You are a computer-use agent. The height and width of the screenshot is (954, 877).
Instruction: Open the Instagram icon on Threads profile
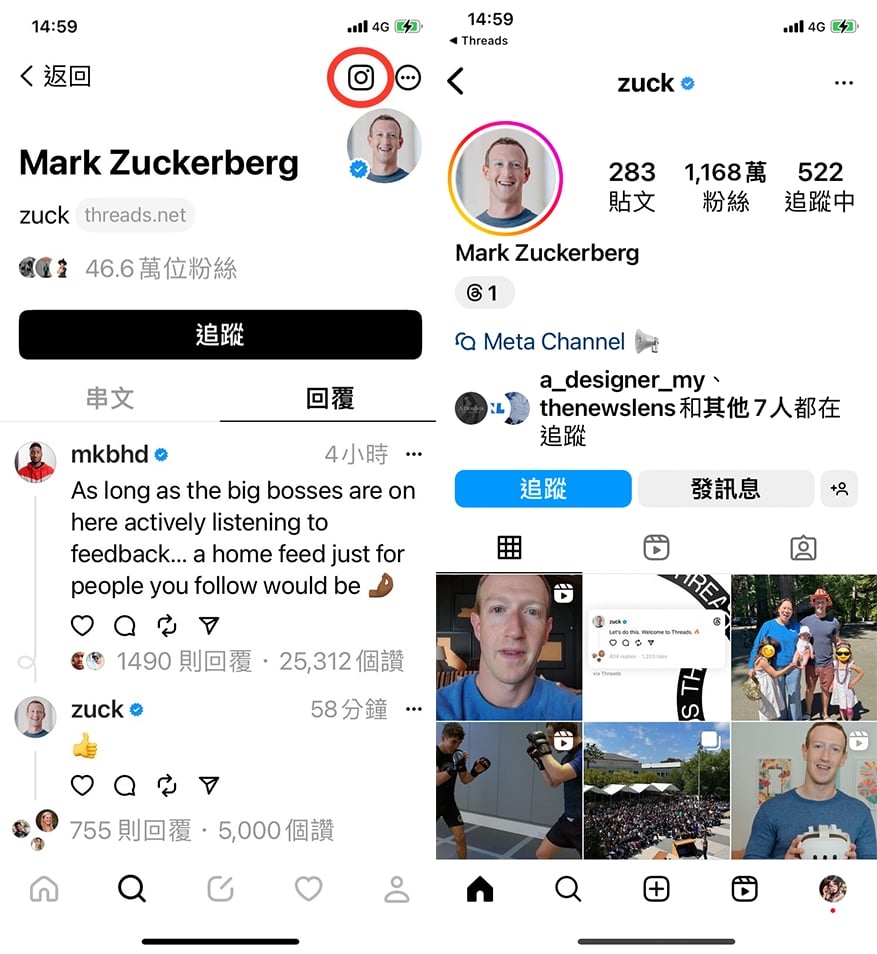click(361, 77)
